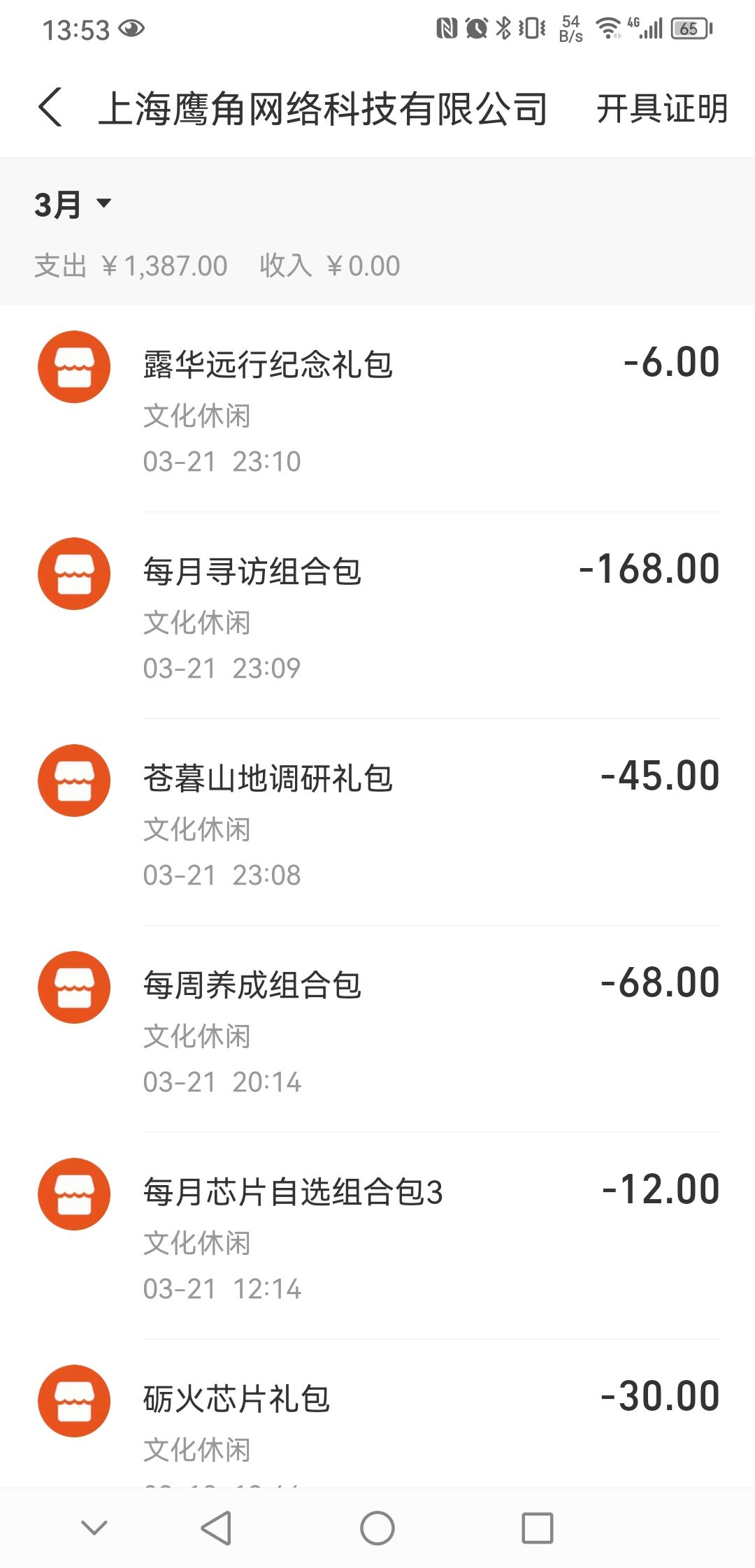The height and width of the screenshot is (1568, 755).
Task: Open the 露华远行纪念礼包 transaction merchant icon
Action: click(x=73, y=365)
